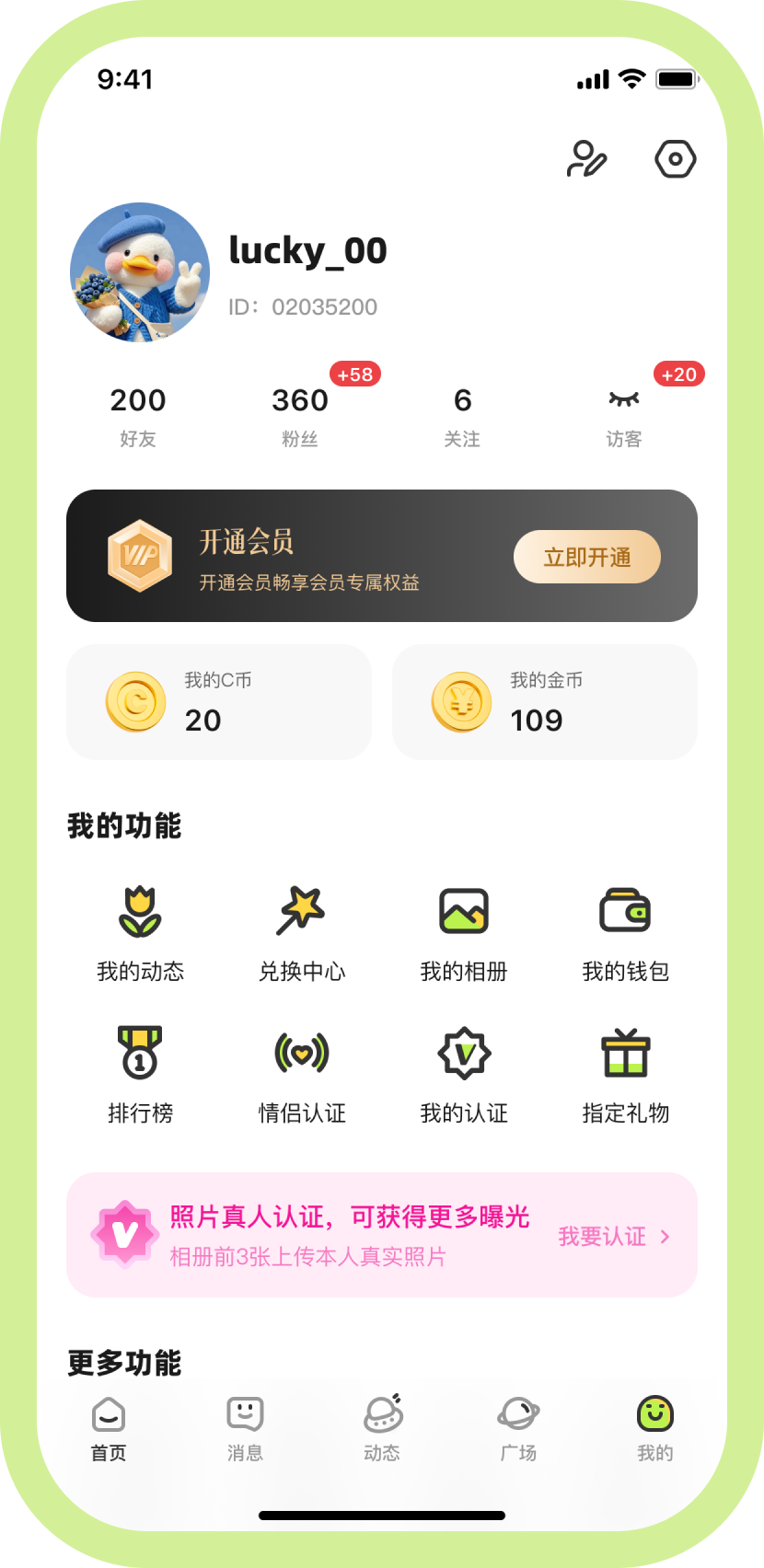This screenshot has width=764, height=1568.
Task: Open 我的动态 (My Posts)
Action: click(139, 929)
